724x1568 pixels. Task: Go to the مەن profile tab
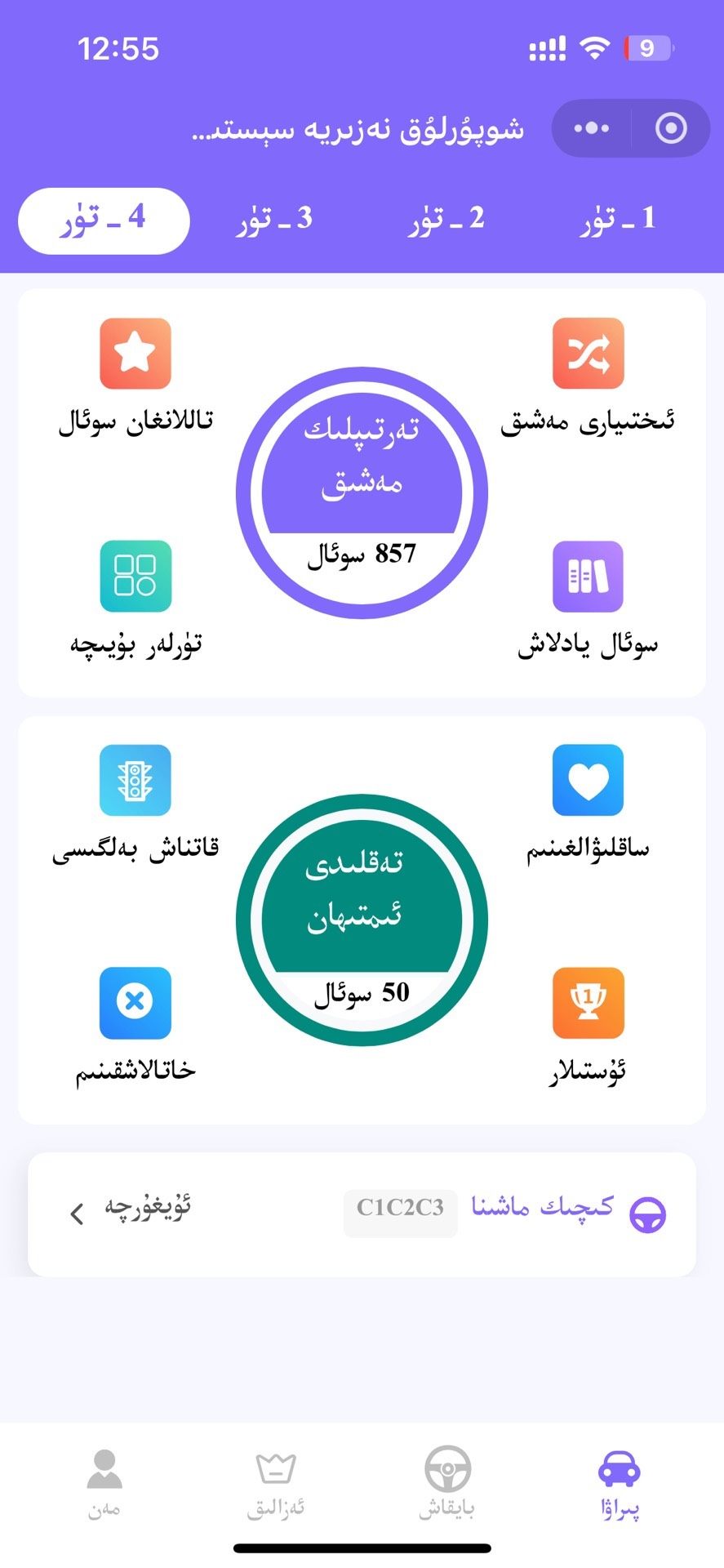click(104, 1481)
